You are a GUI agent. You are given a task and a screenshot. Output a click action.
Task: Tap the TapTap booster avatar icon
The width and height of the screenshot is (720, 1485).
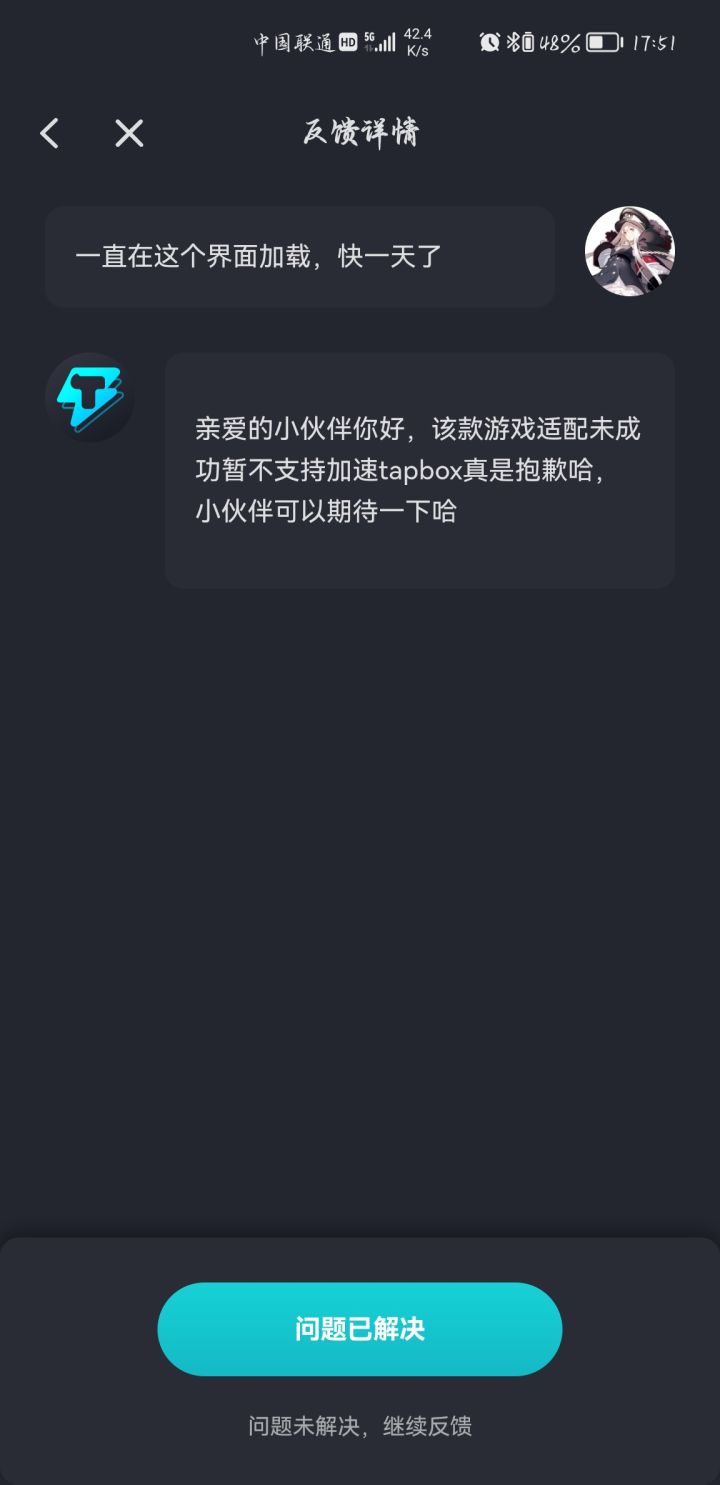click(x=90, y=397)
